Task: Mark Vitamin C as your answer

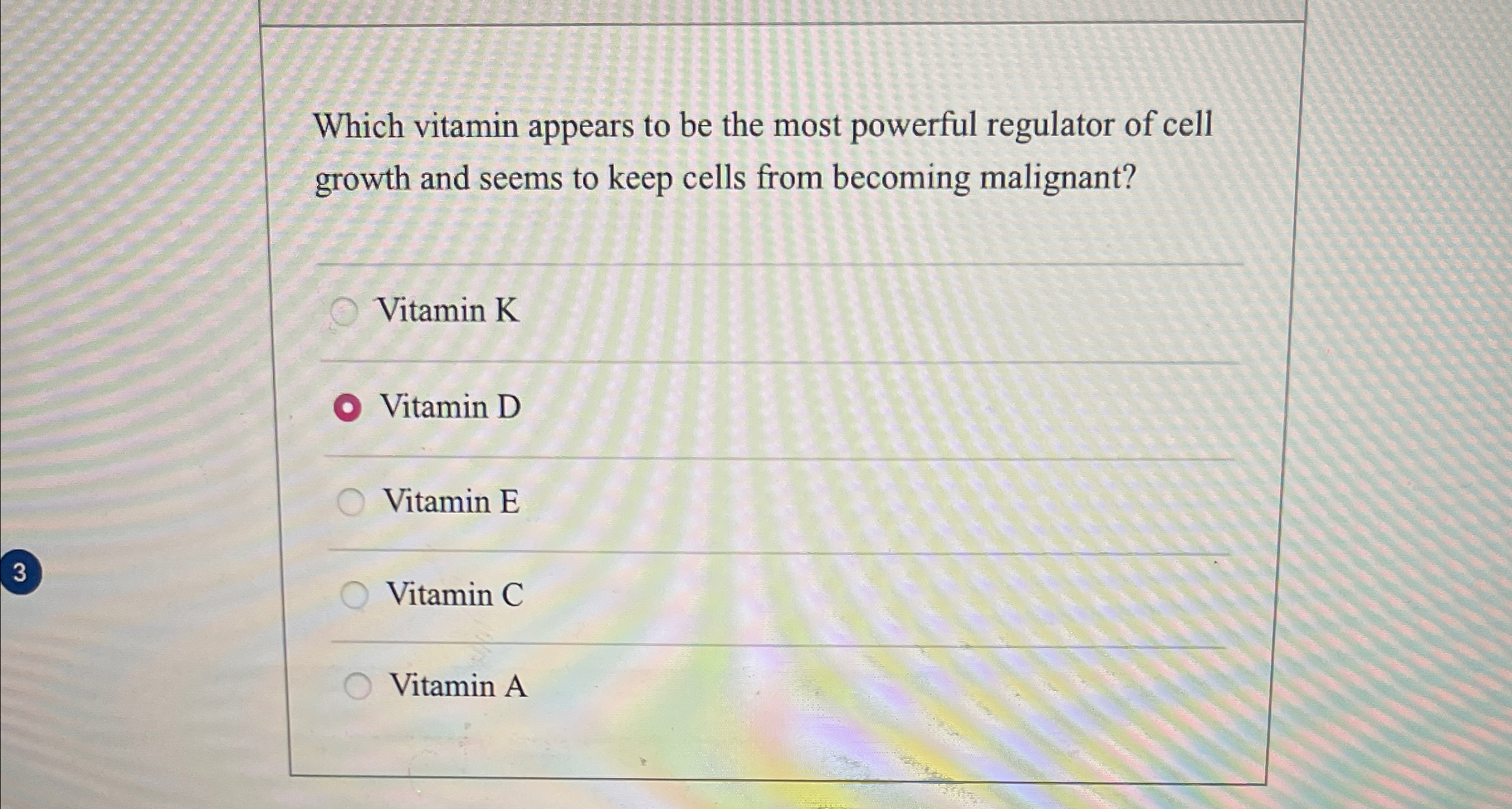Action: tap(355, 595)
